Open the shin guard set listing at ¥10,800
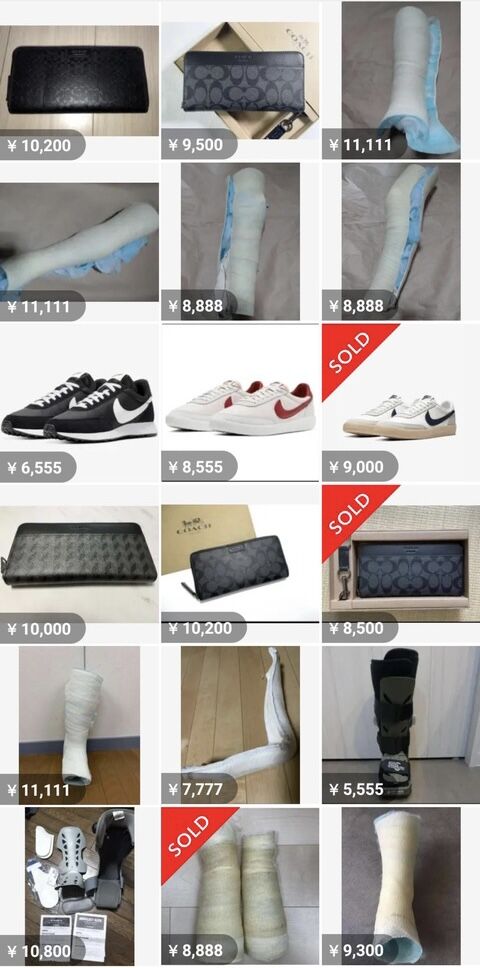The height and width of the screenshot is (968, 480). 79,887
